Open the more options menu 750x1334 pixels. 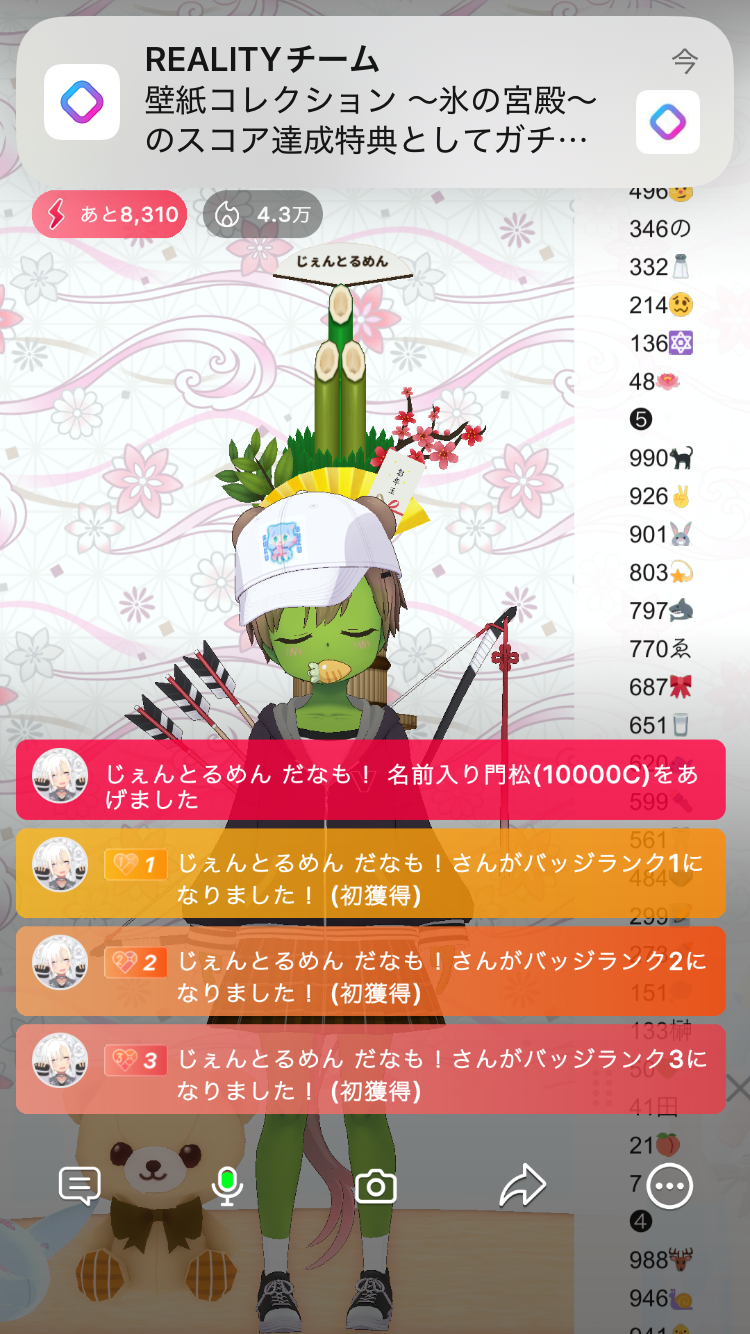point(669,1186)
